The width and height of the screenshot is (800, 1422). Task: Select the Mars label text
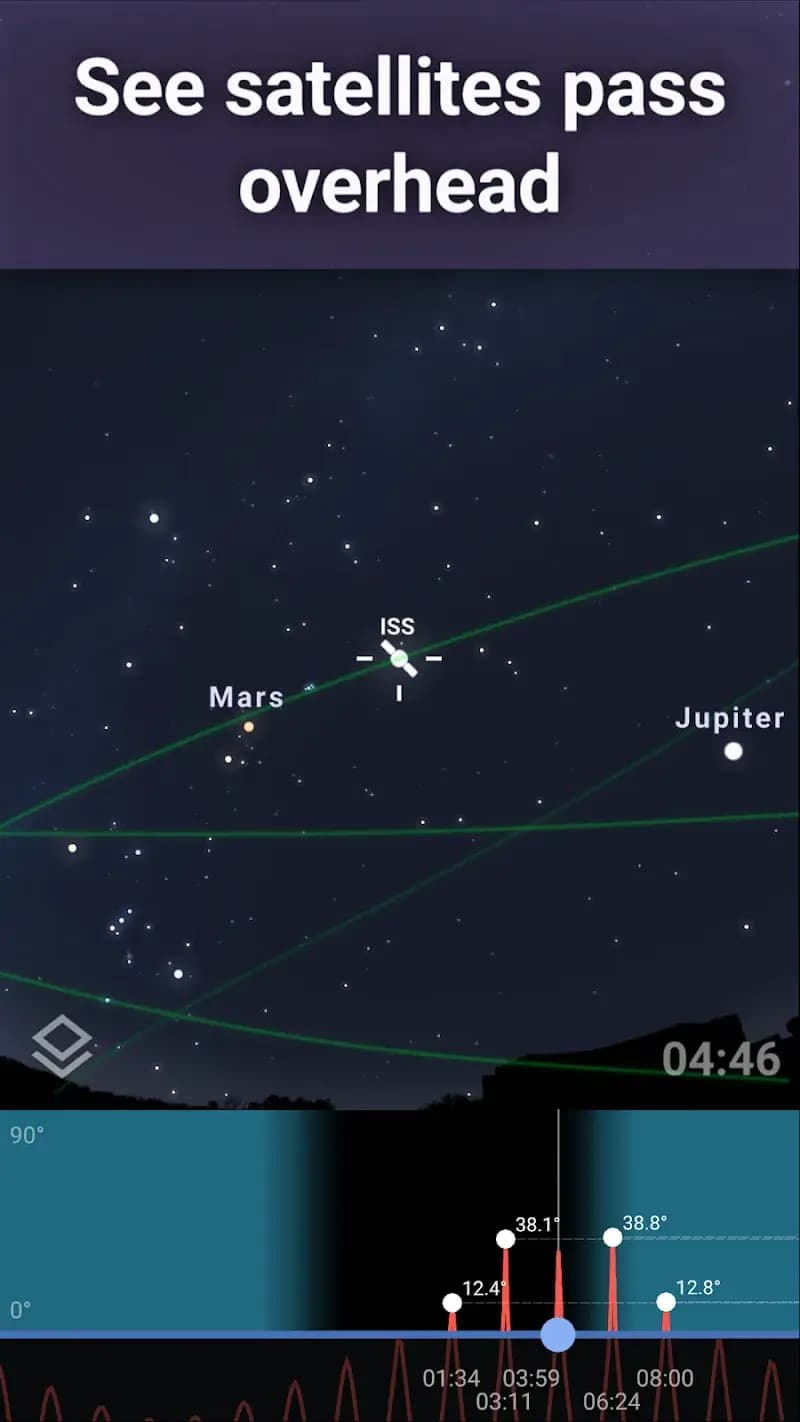(x=246, y=698)
